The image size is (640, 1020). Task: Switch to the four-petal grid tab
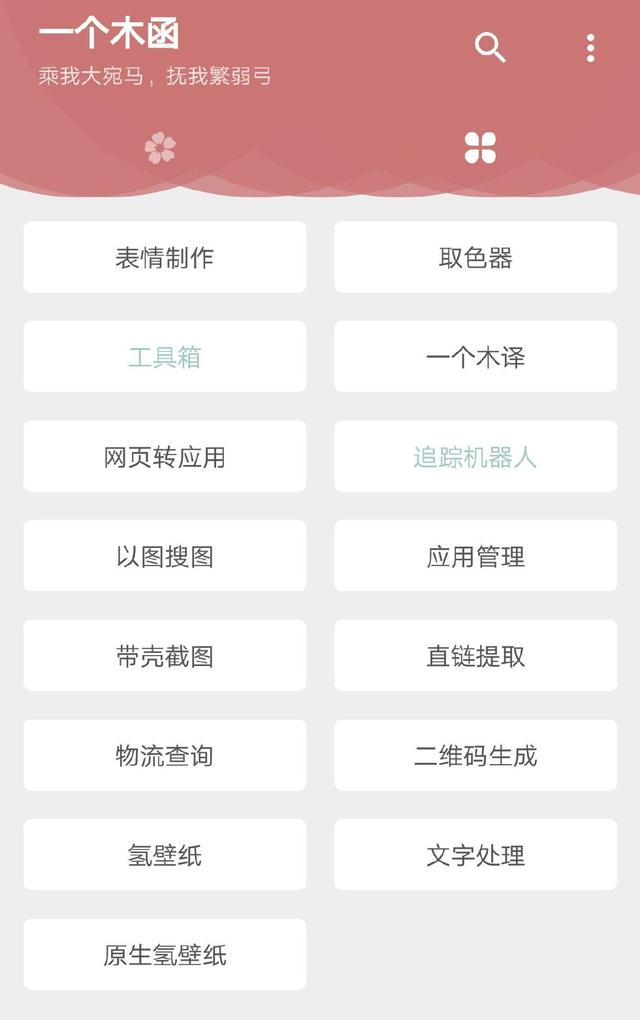coord(480,148)
